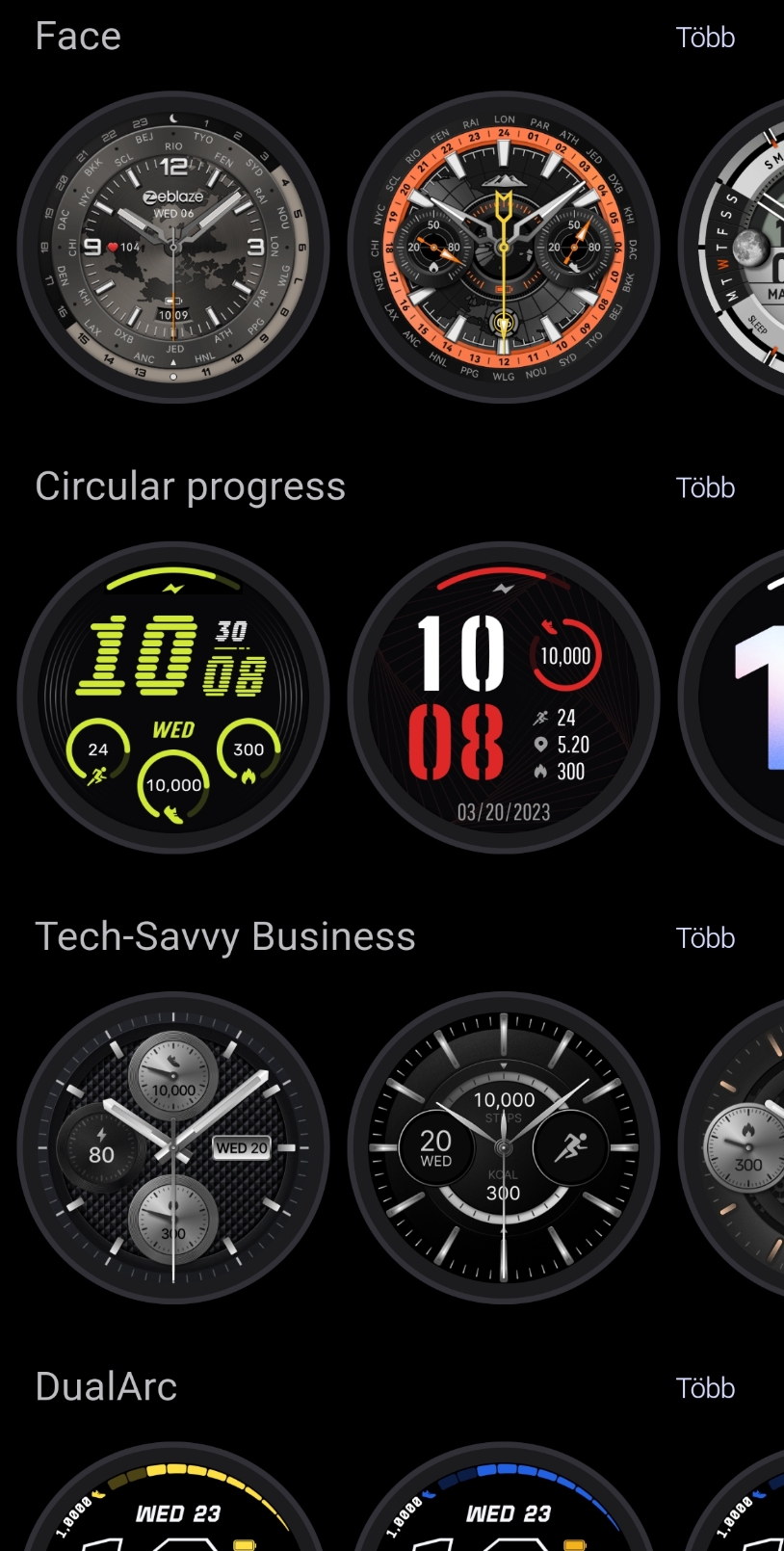Open the yellow DualArc WED 23 face
Screen dimensions: 784x1551
[173, 1503]
